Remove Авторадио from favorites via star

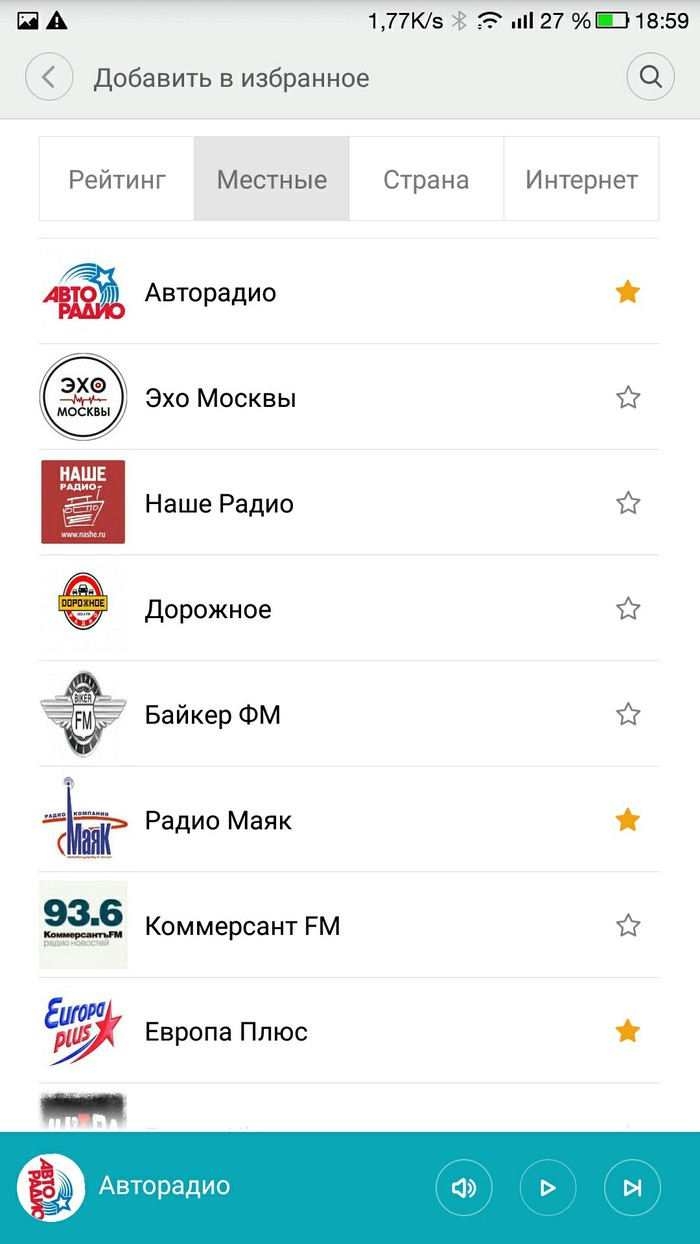(627, 292)
